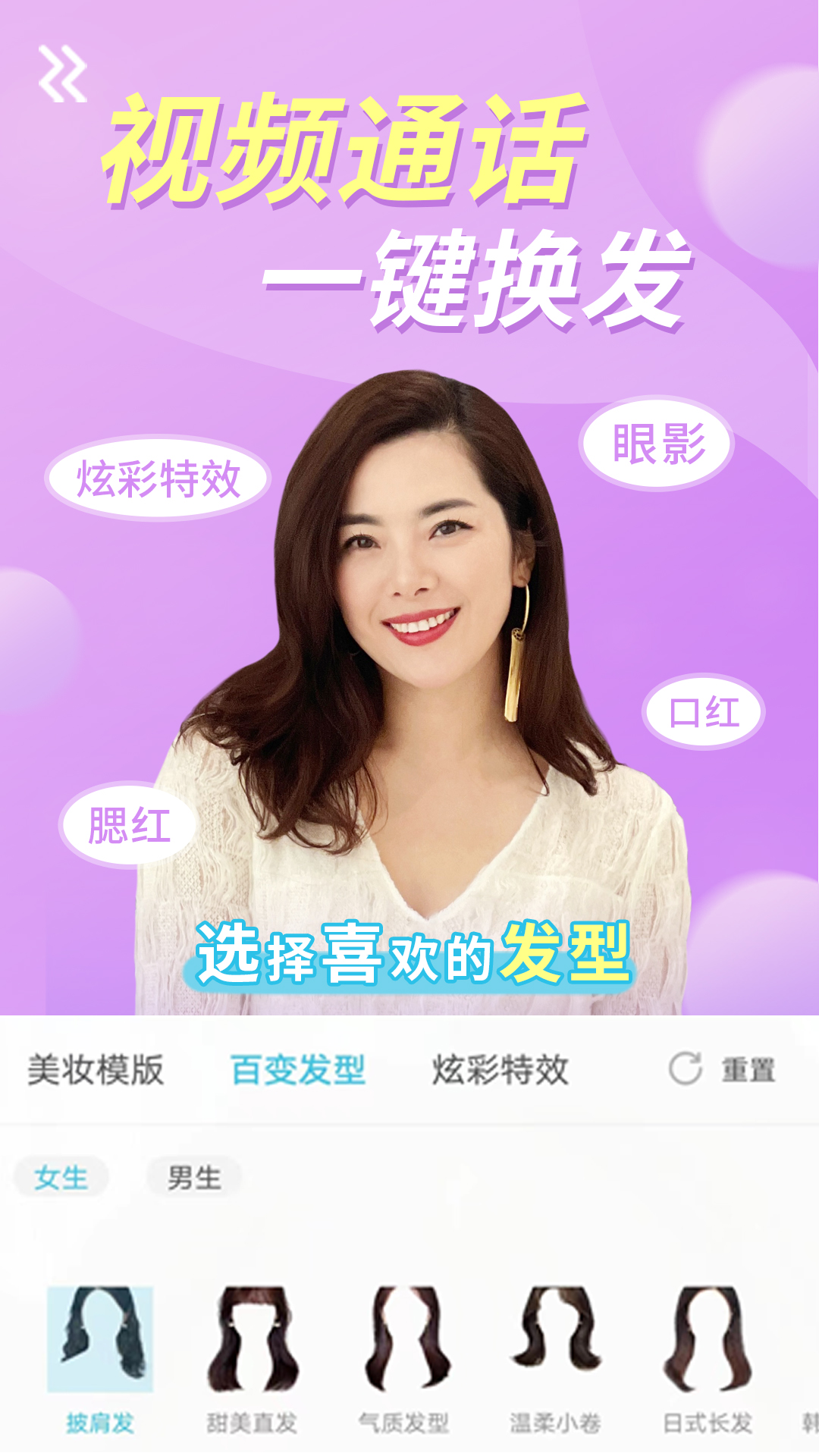The image size is (819, 1456).
Task: Tap the circular reset refresh icon
Action: [686, 1067]
